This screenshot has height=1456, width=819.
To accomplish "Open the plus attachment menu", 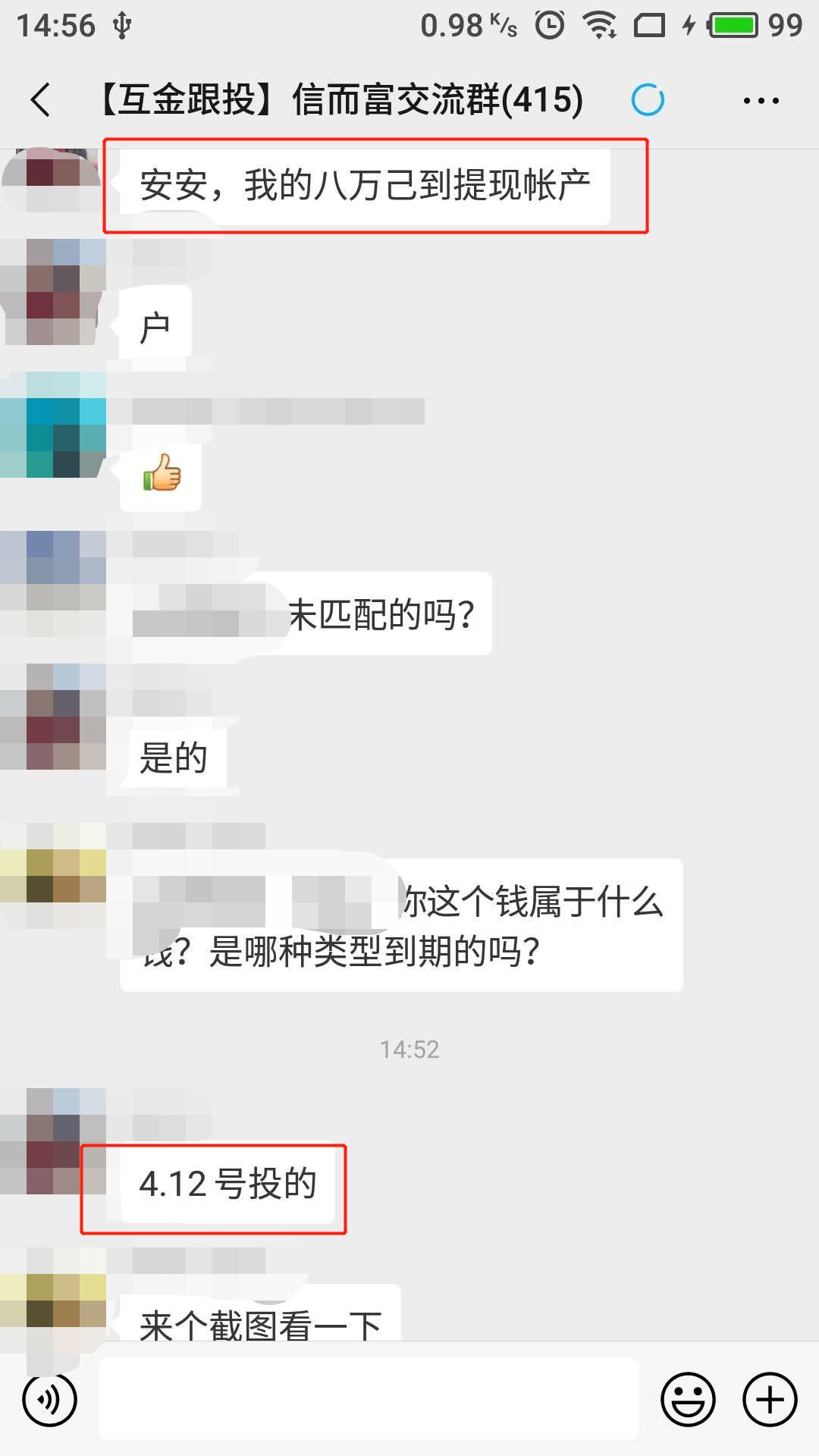I will (x=770, y=1399).
